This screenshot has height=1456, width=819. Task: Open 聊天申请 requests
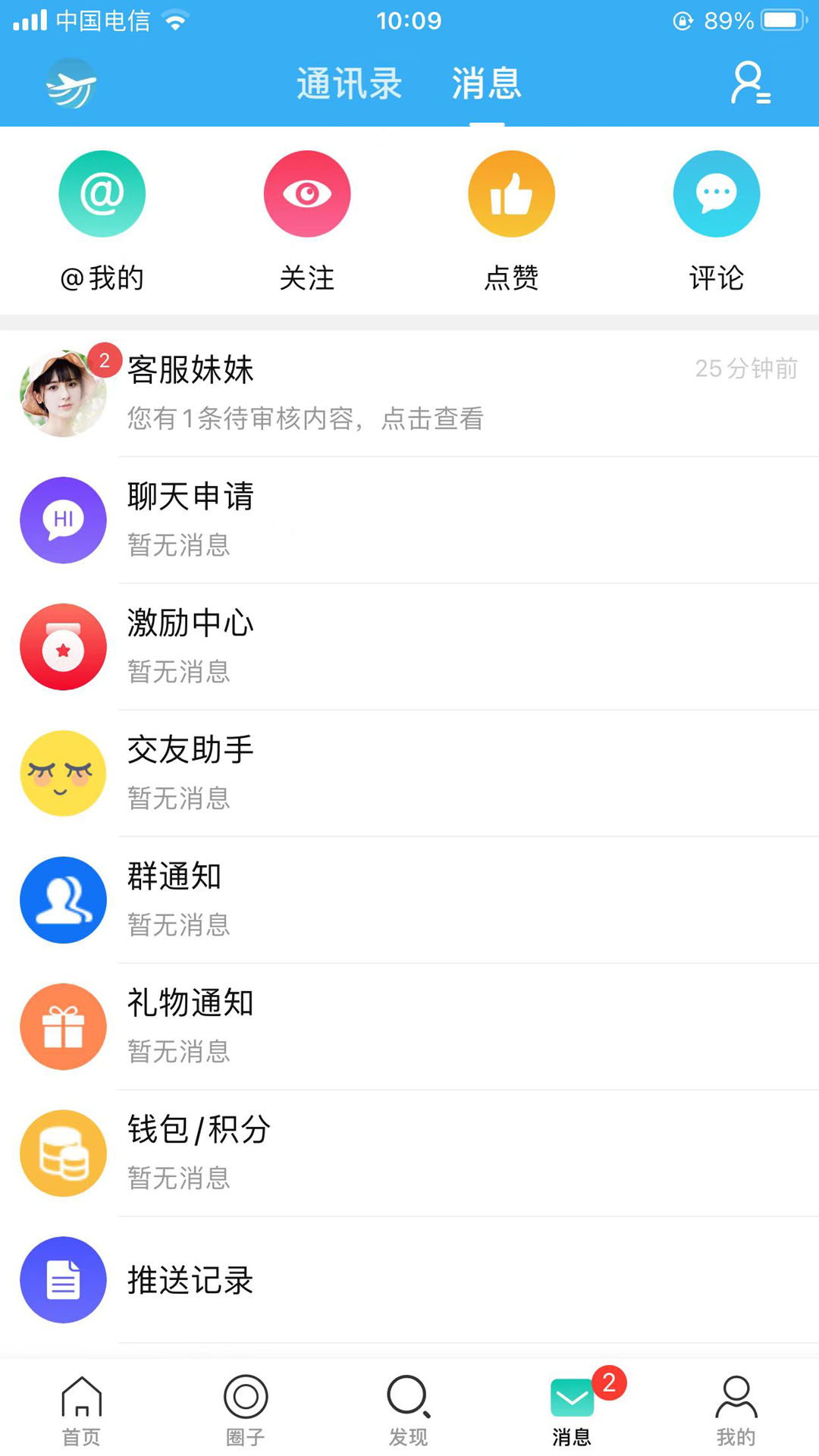[x=409, y=520]
